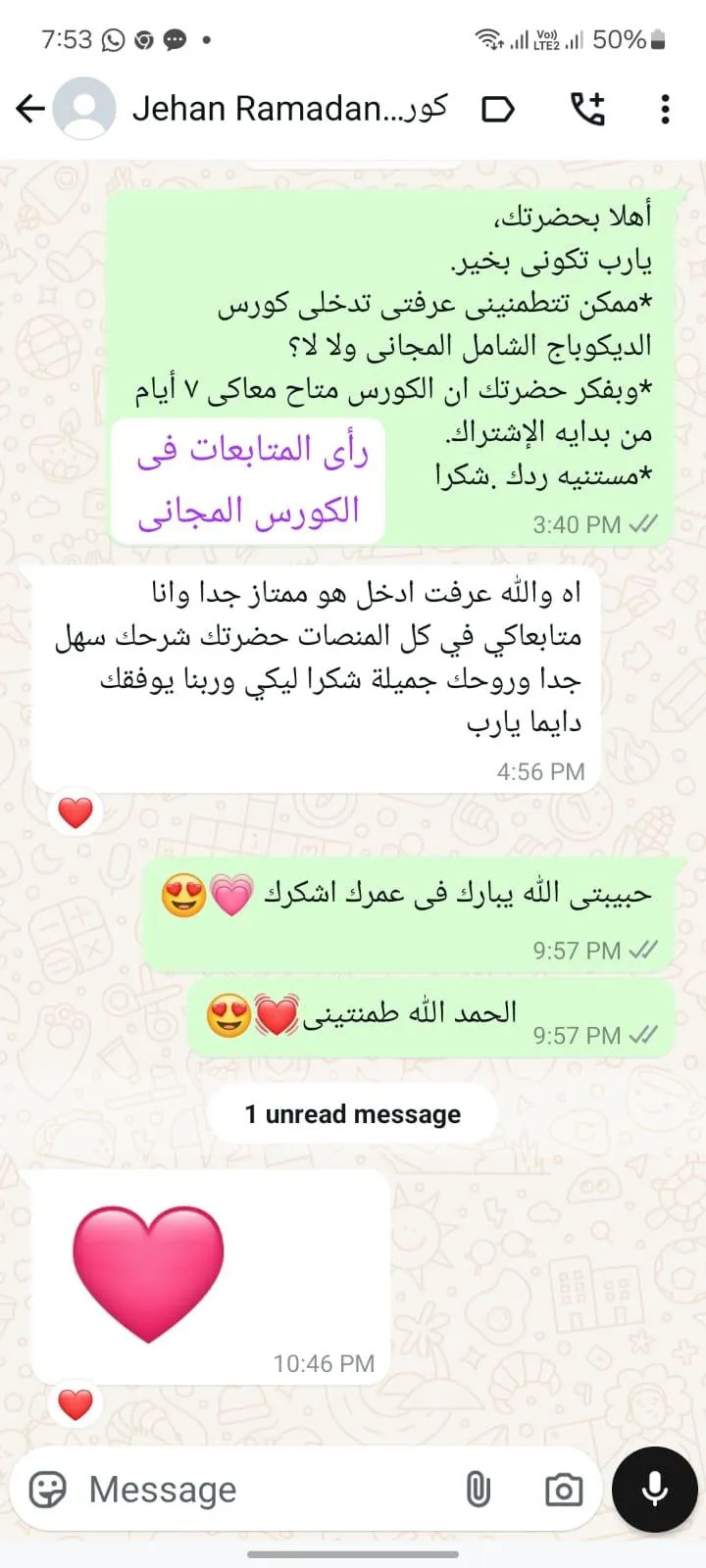Image resolution: width=706 pixels, height=1568 pixels.
Task: Attach a file with the paperclip
Action: [478, 1490]
